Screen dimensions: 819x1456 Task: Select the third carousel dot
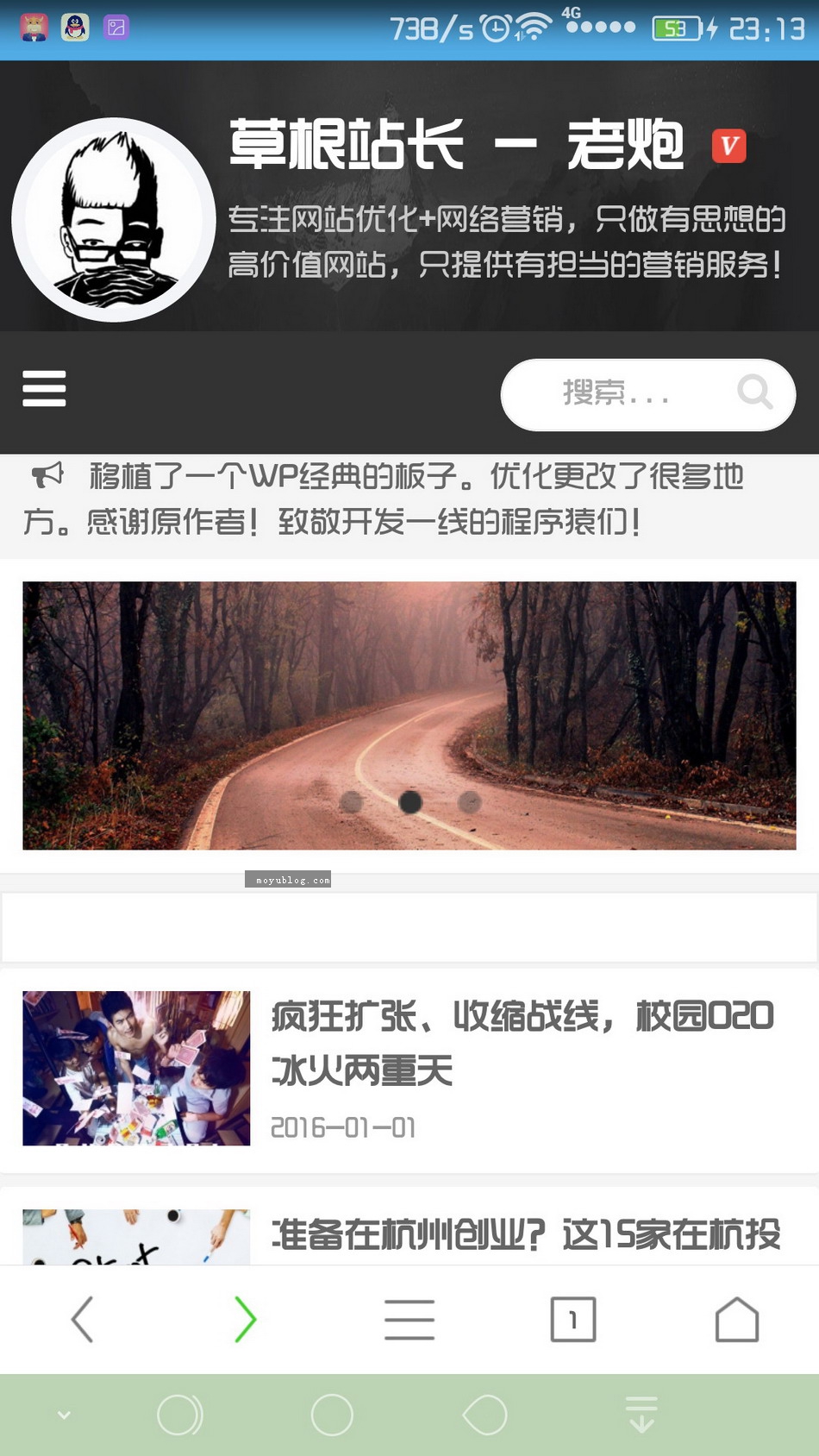click(x=470, y=802)
